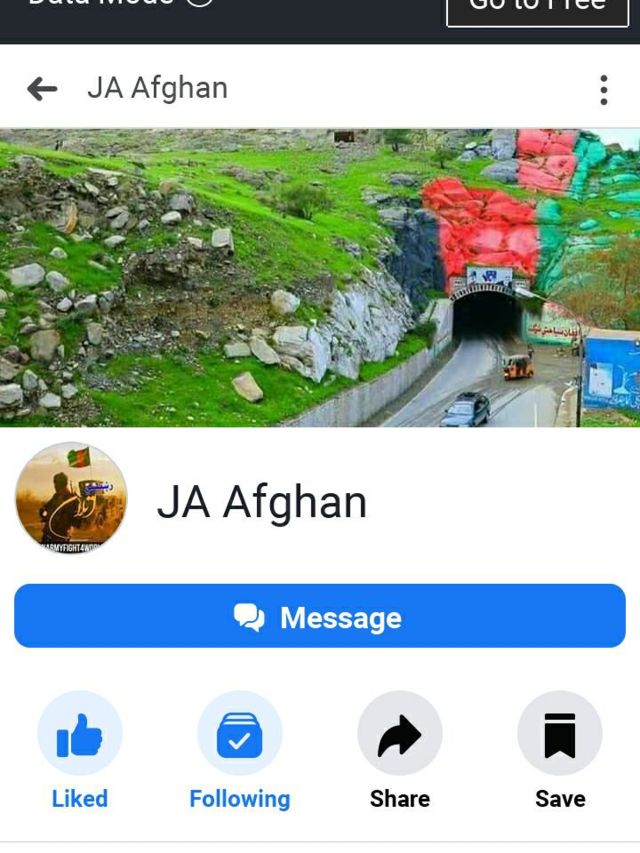This screenshot has width=640, height=853.
Task: Tap the Go to Free button
Action: [537, 8]
